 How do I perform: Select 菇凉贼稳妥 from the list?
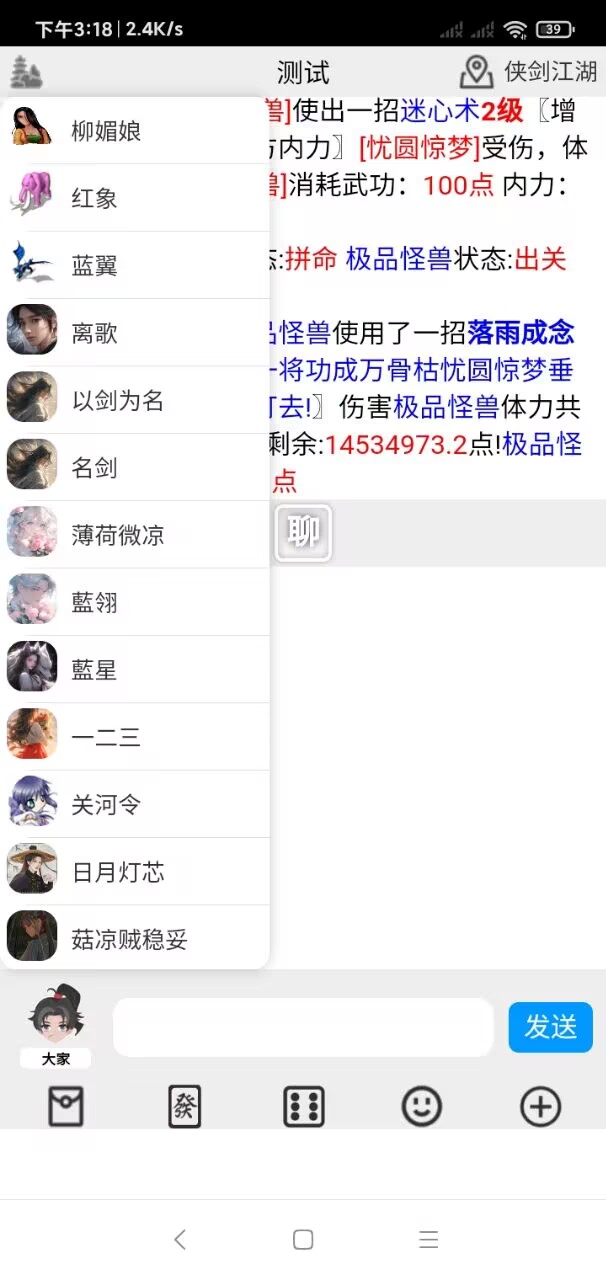tap(135, 939)
